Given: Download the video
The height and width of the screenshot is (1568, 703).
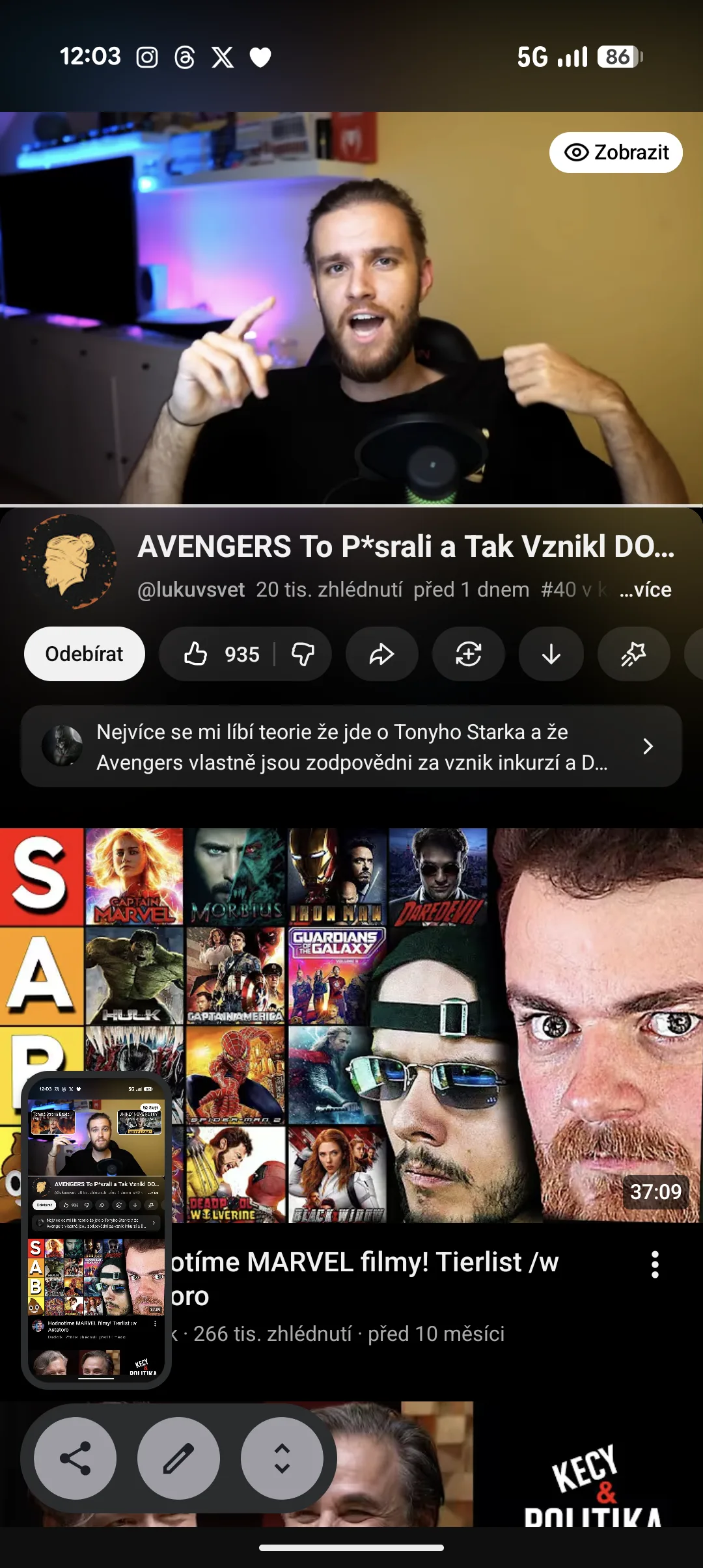Looking at the screenshot, I should tap(551, 654).
